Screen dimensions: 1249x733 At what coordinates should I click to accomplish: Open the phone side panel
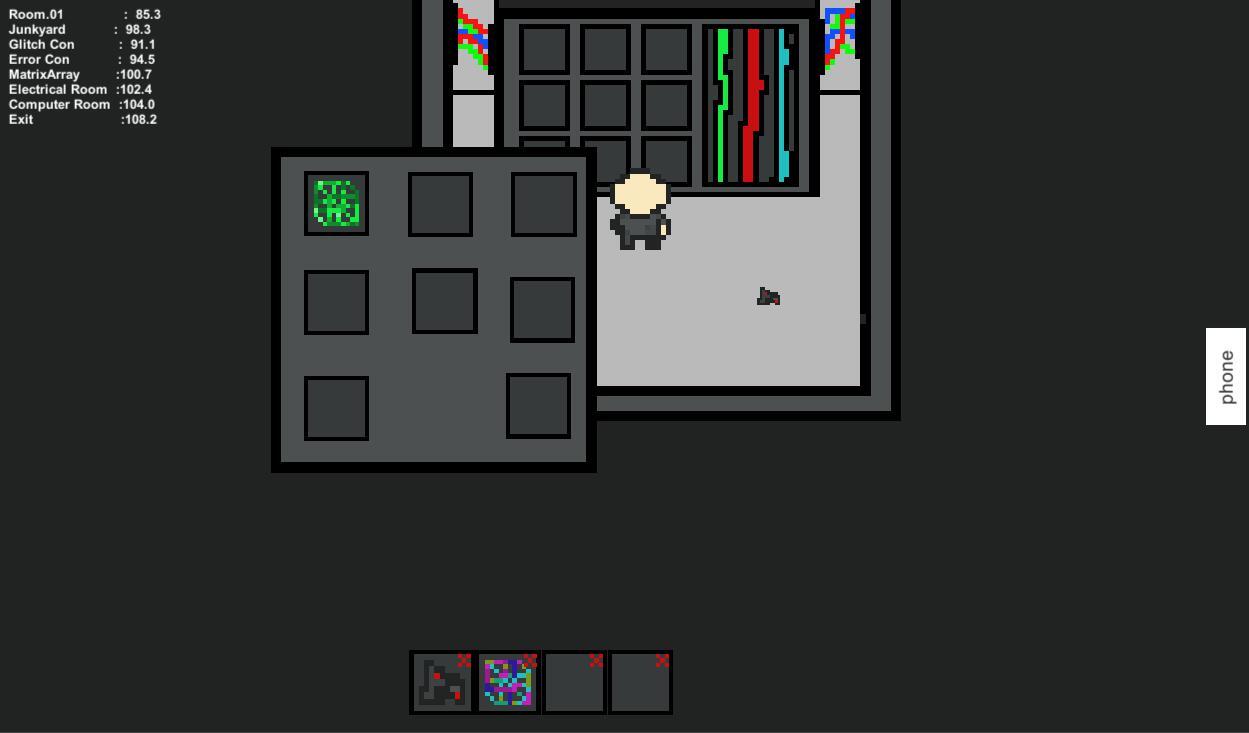[1225, 376]
